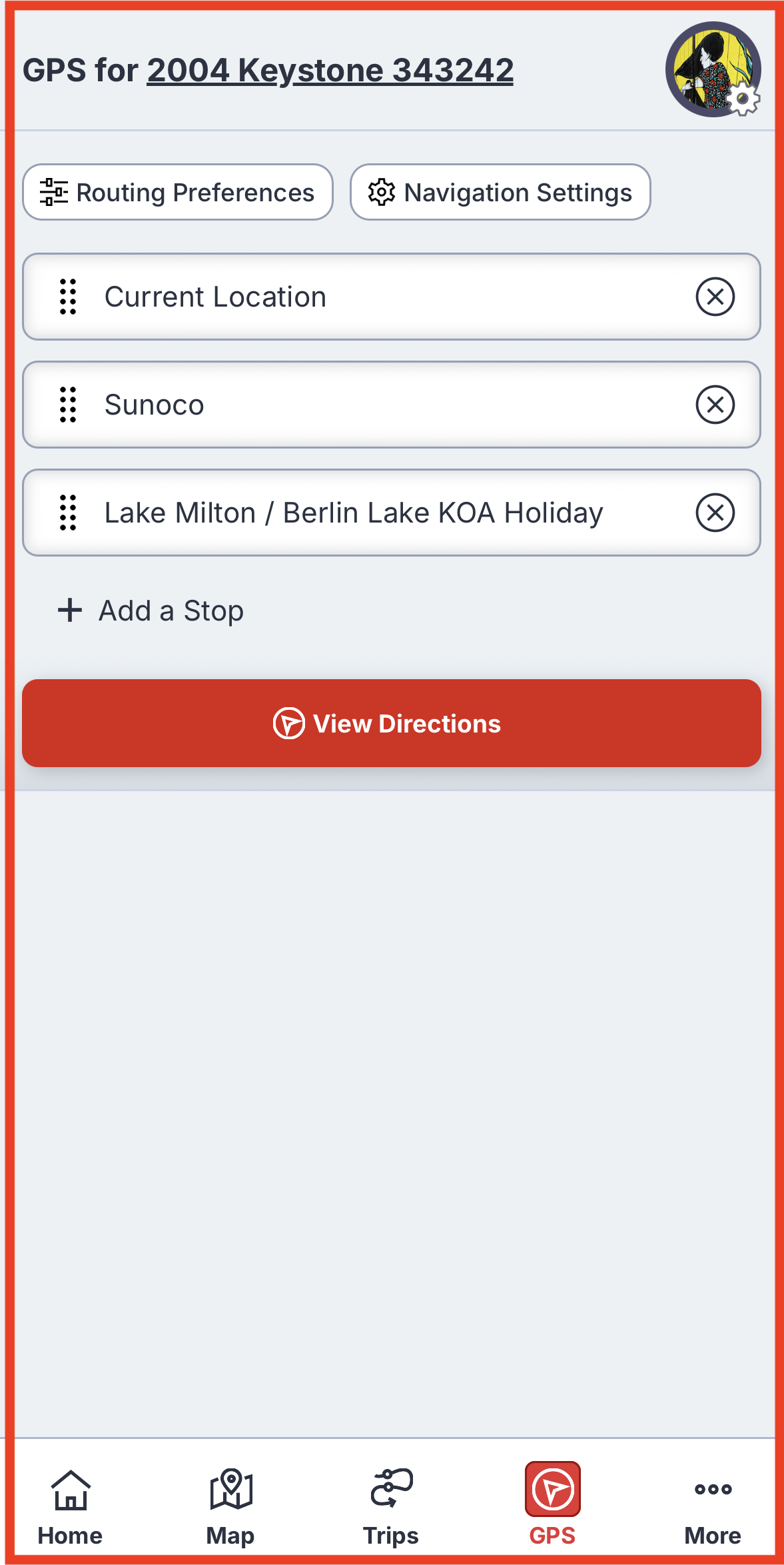Remove the Current Location stop
This screenshot has width=784, height=1565.
[x=715, y=297]
